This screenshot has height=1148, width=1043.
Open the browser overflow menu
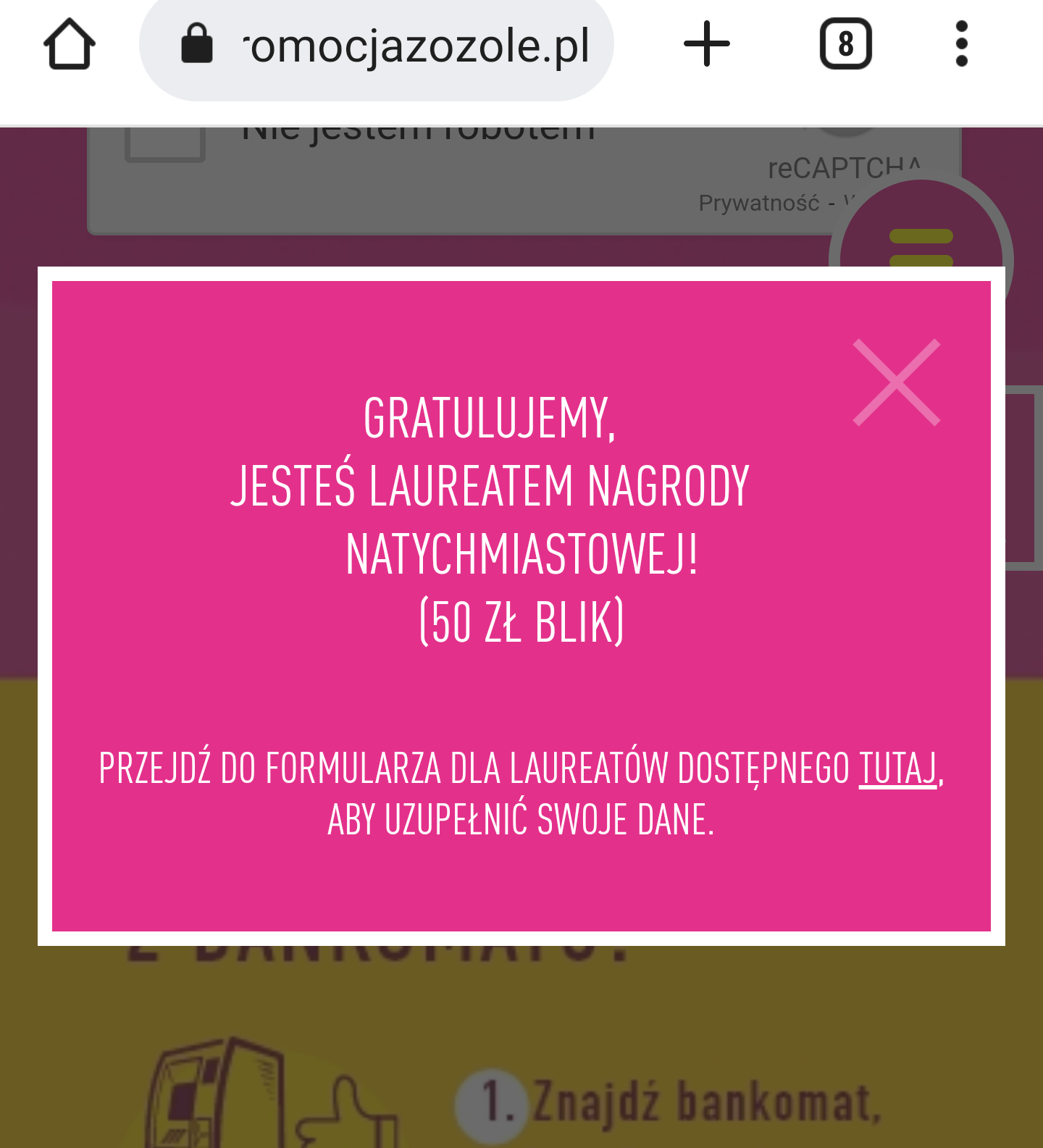tap(961, 45)
